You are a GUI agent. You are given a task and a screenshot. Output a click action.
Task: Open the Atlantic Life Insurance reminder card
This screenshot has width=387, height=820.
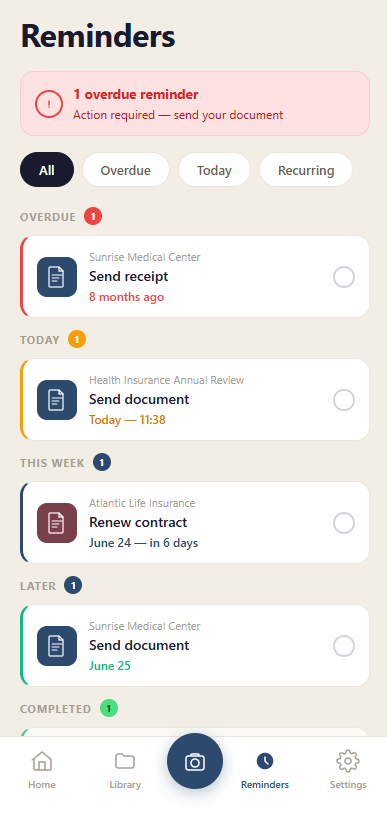tap(195, 522)
